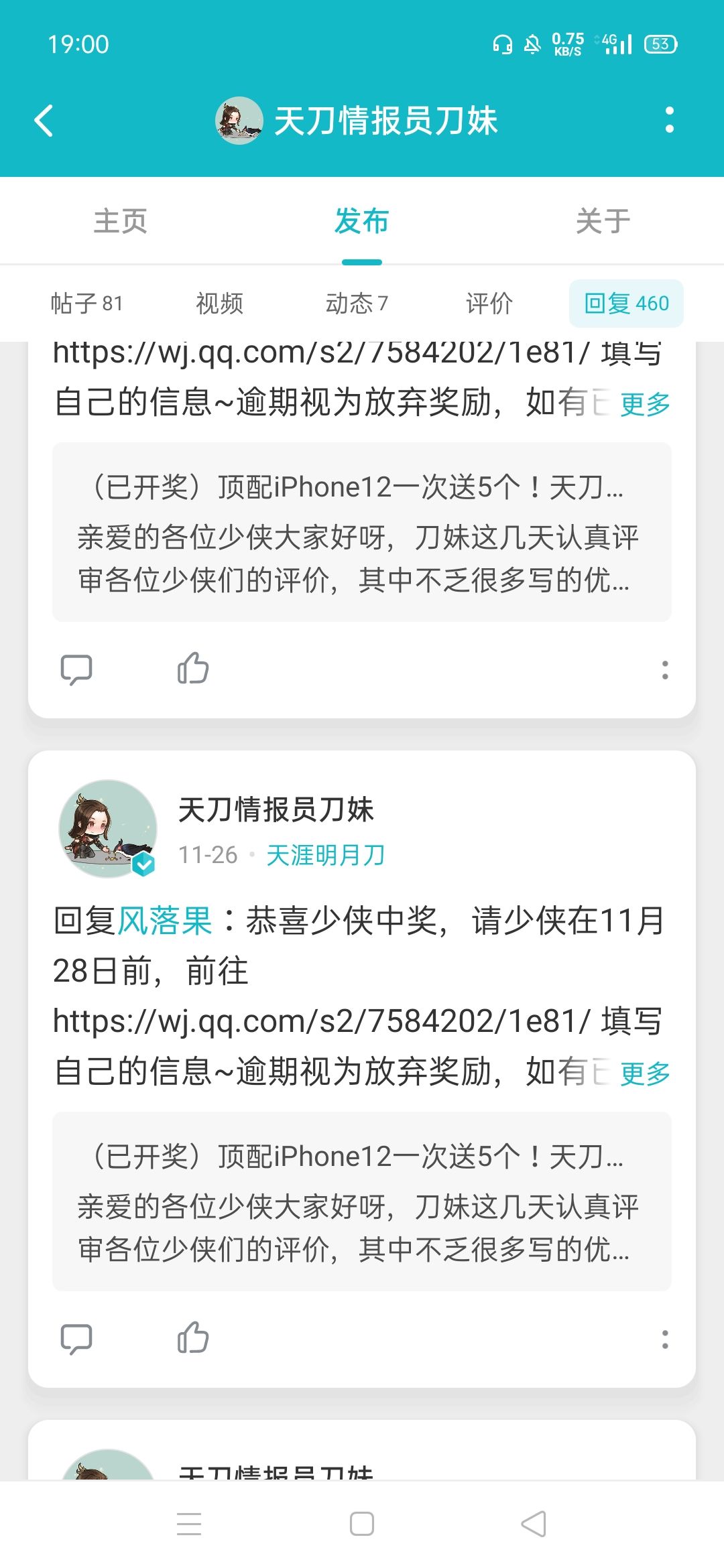Switch to the 主页 tab
This screenshot has height=1568, width=724.
pos(121,221)
